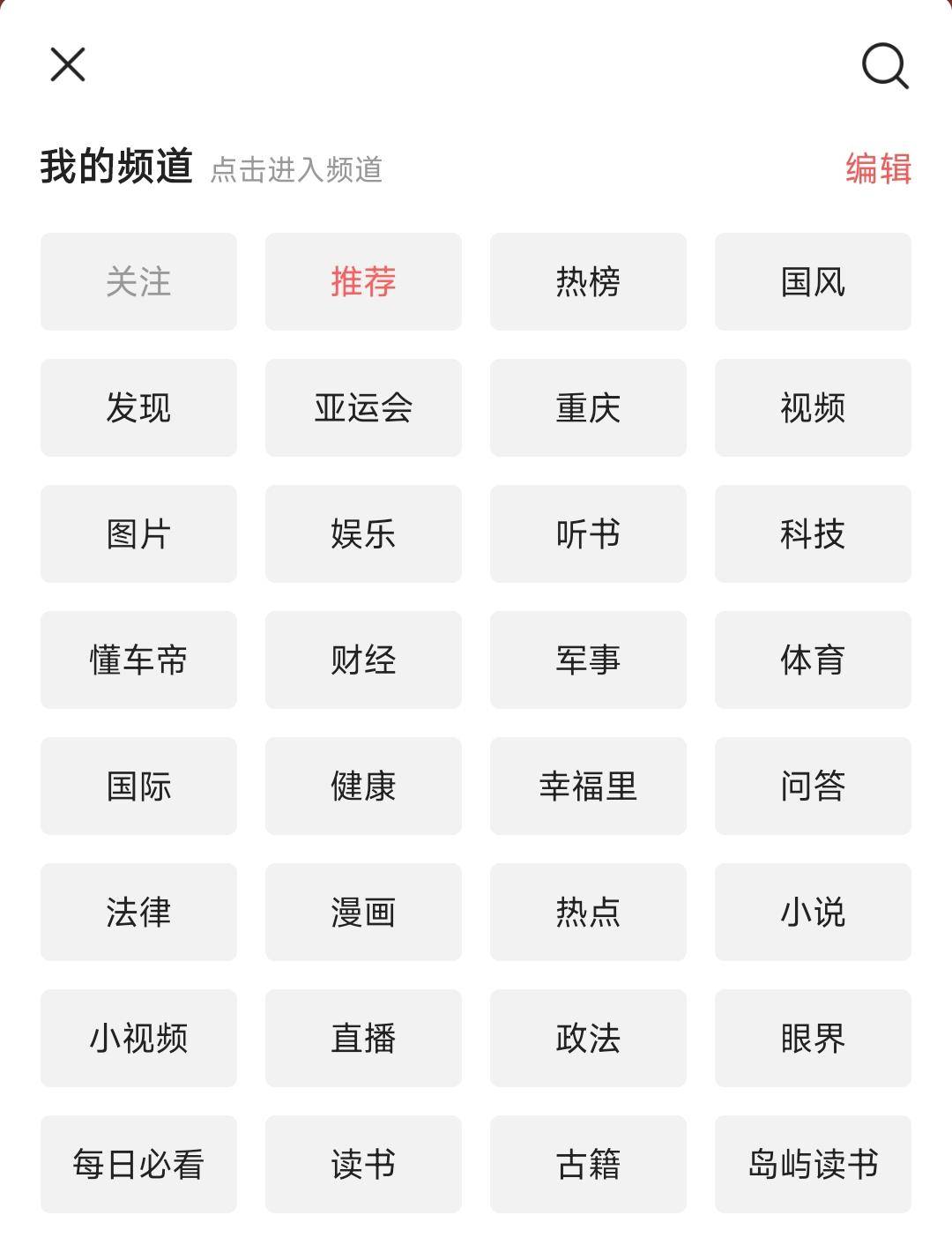Open the 热榜 channel
The height and width of the screenshot is (1245, 952).
(588, 282)
